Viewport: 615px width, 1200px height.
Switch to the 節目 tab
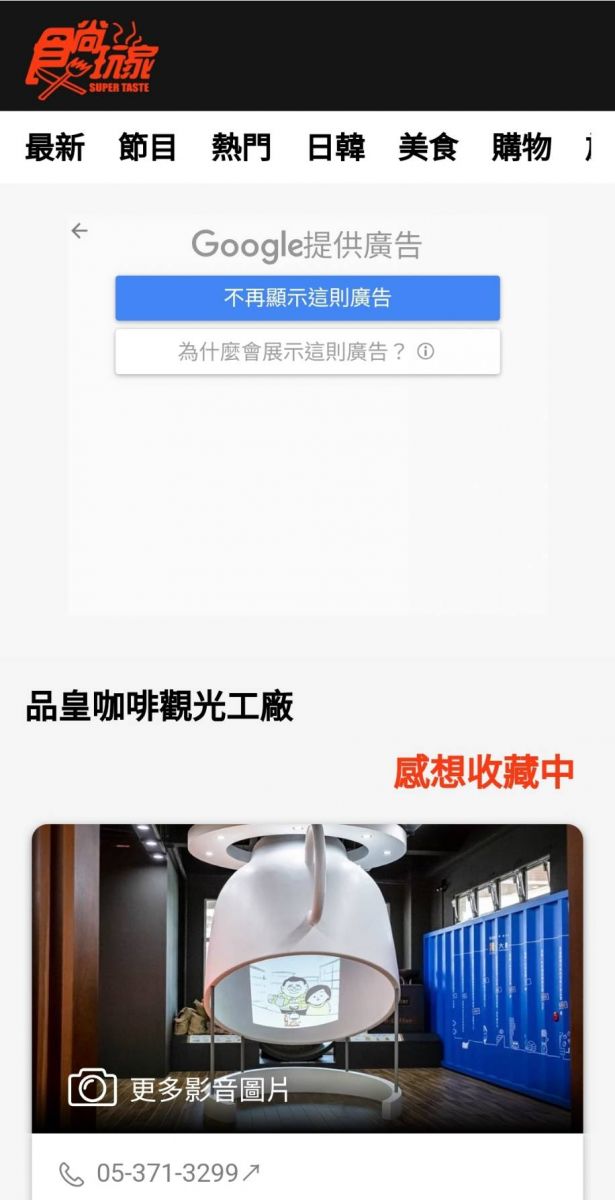tap(148, 148)
